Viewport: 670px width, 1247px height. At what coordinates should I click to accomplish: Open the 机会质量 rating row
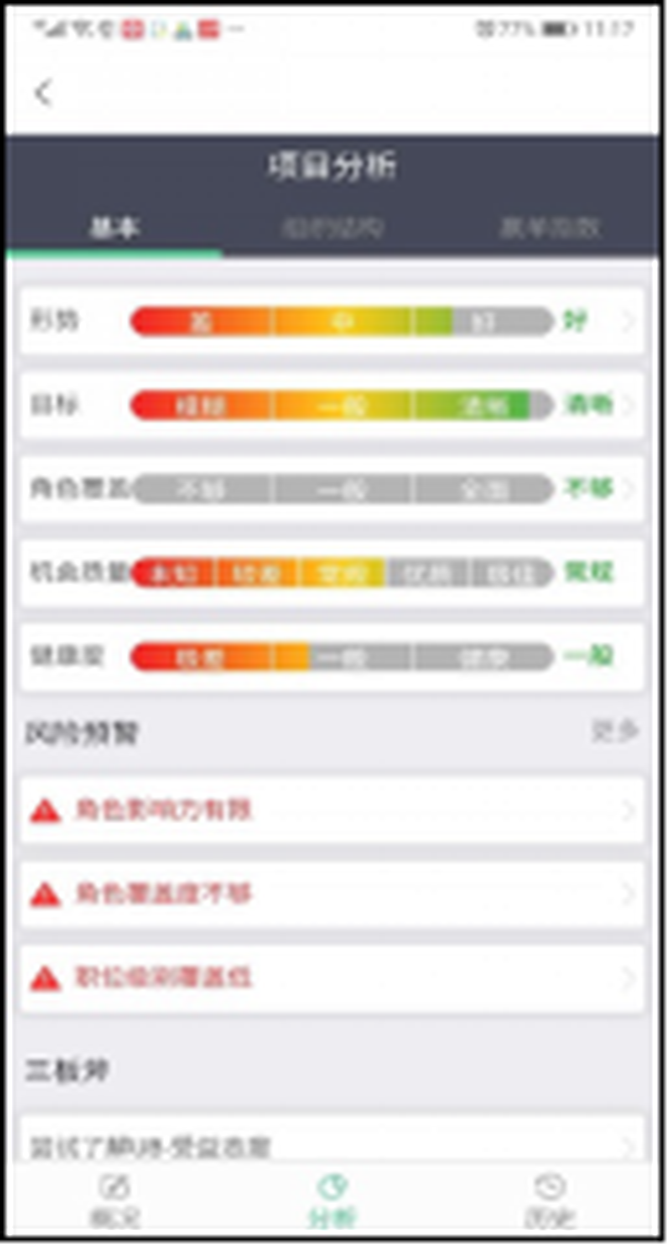pyautogui.click(x=332, y=573)
